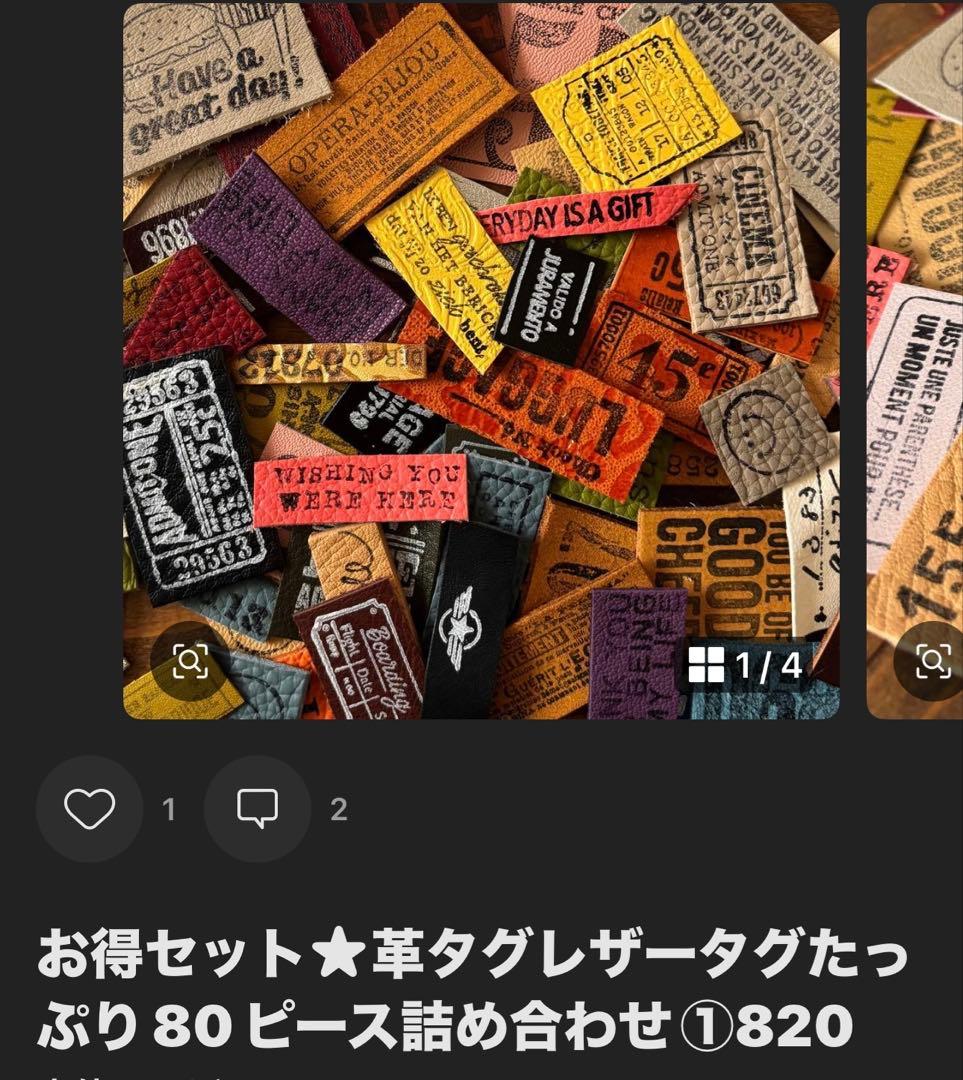Search similar items from the first photo

pyautogui.click(x=189, y=661)
